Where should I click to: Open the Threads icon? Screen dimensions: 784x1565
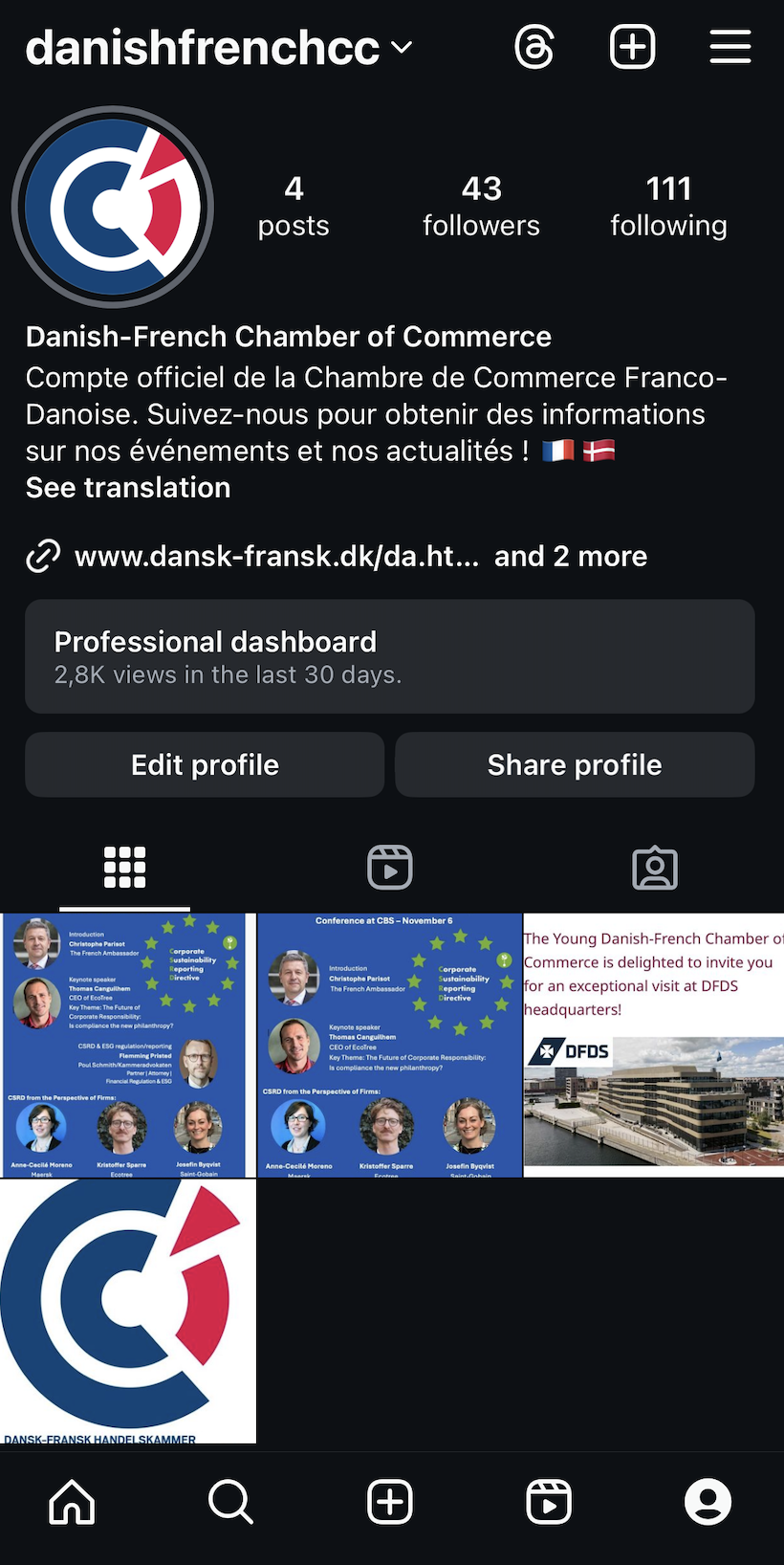point(534,47)
